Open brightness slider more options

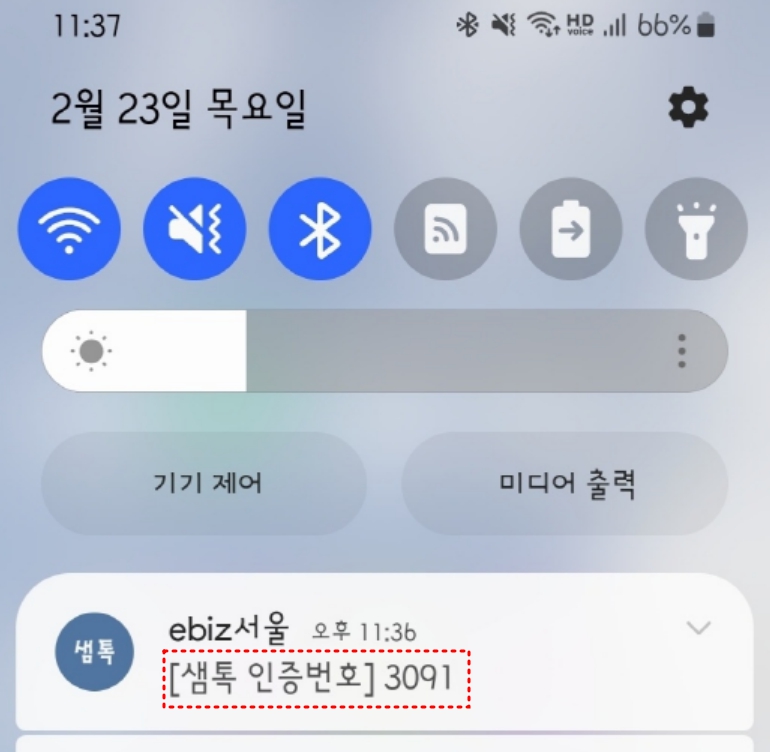(682, 351)
